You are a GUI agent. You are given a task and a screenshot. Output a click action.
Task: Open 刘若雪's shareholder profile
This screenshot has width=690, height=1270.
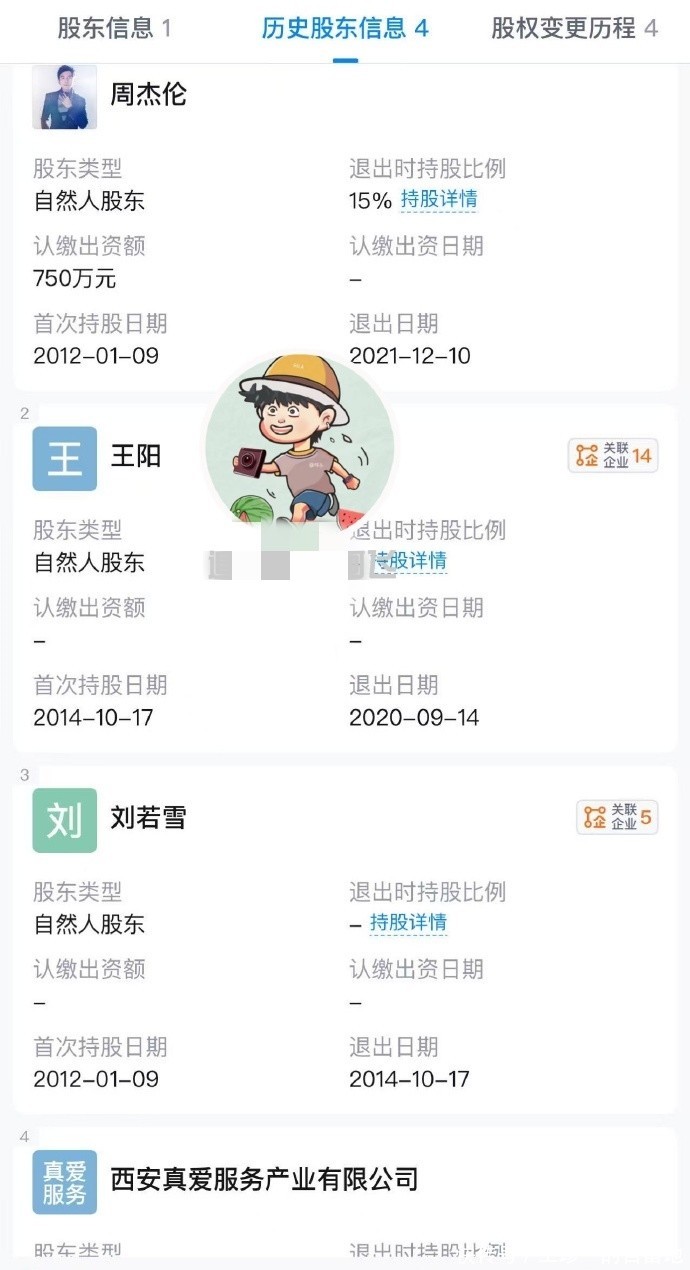[x=148, y=819]
